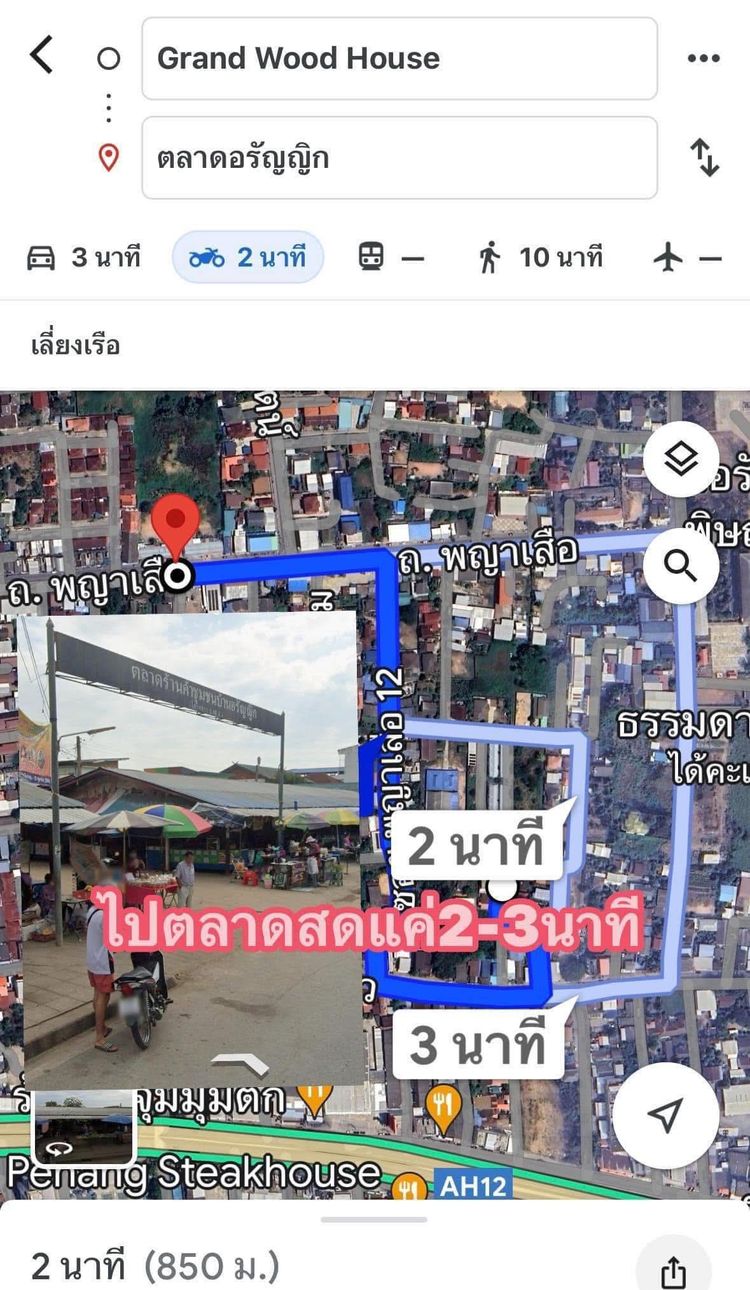The image size is (750, 1290).
Task: Select the motorcycle mode, 2 นาที
Action: (248, 258)
